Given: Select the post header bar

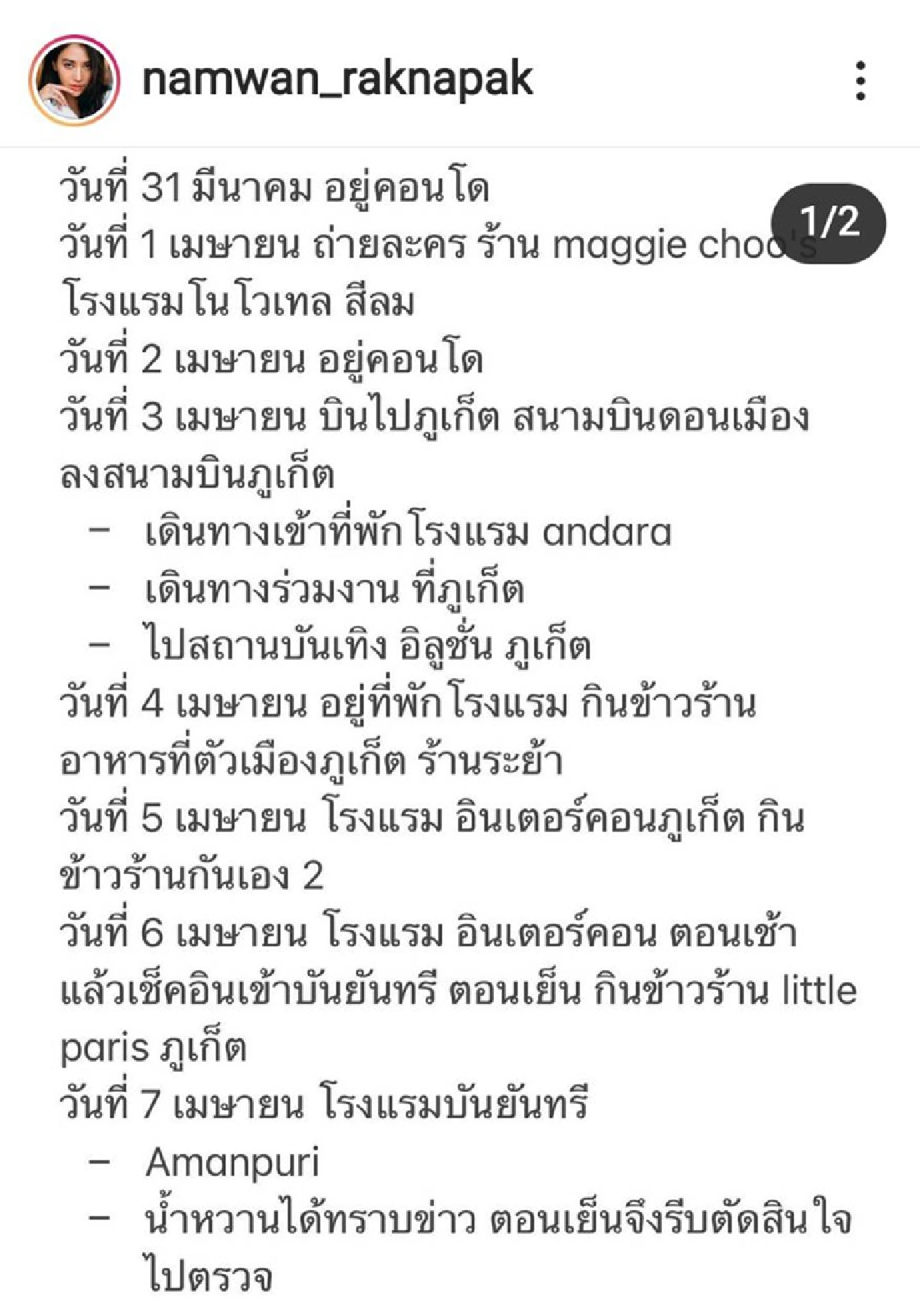Looking at the screenshot, I should point(460,80).
